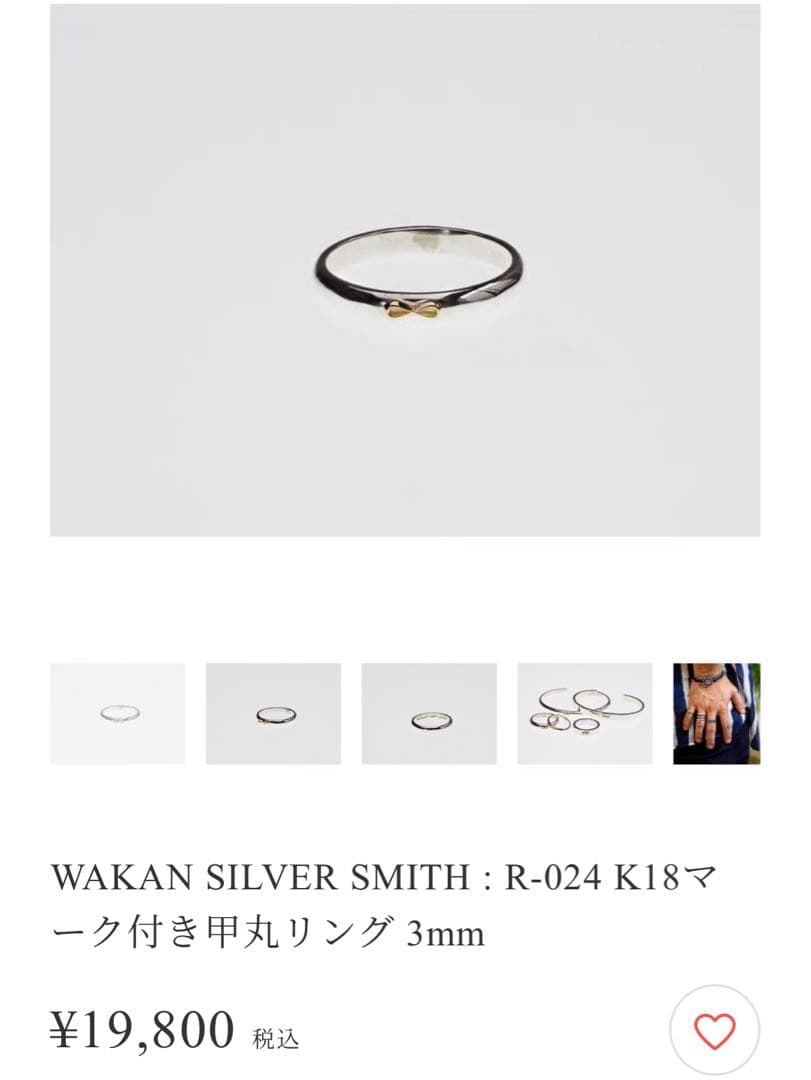811x1080 pixels.
Task: Select the first ring thumbnail
Action: tap(118, 713)
